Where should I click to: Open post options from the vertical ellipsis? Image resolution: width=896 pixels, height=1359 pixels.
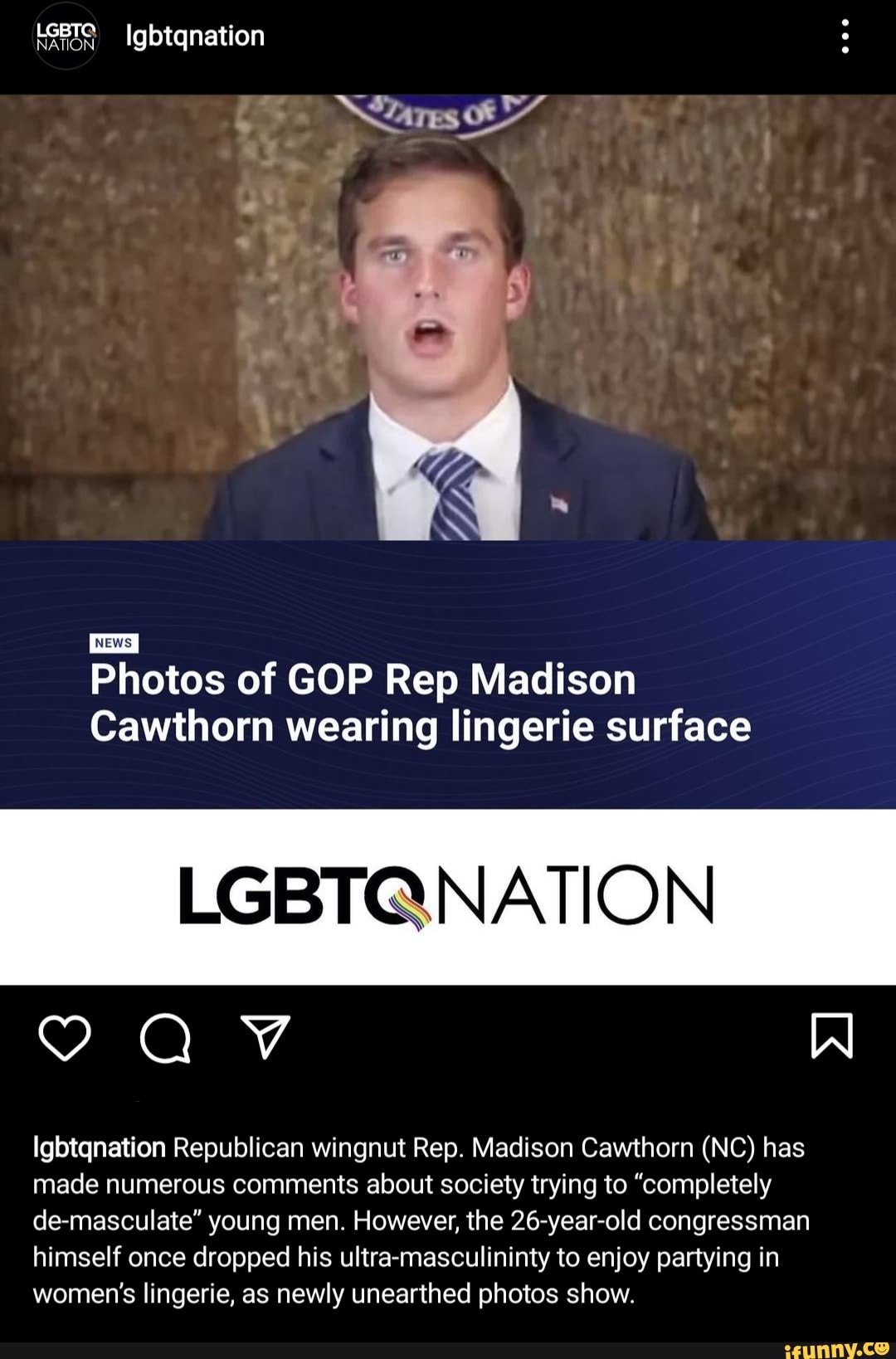click(846, 35)
